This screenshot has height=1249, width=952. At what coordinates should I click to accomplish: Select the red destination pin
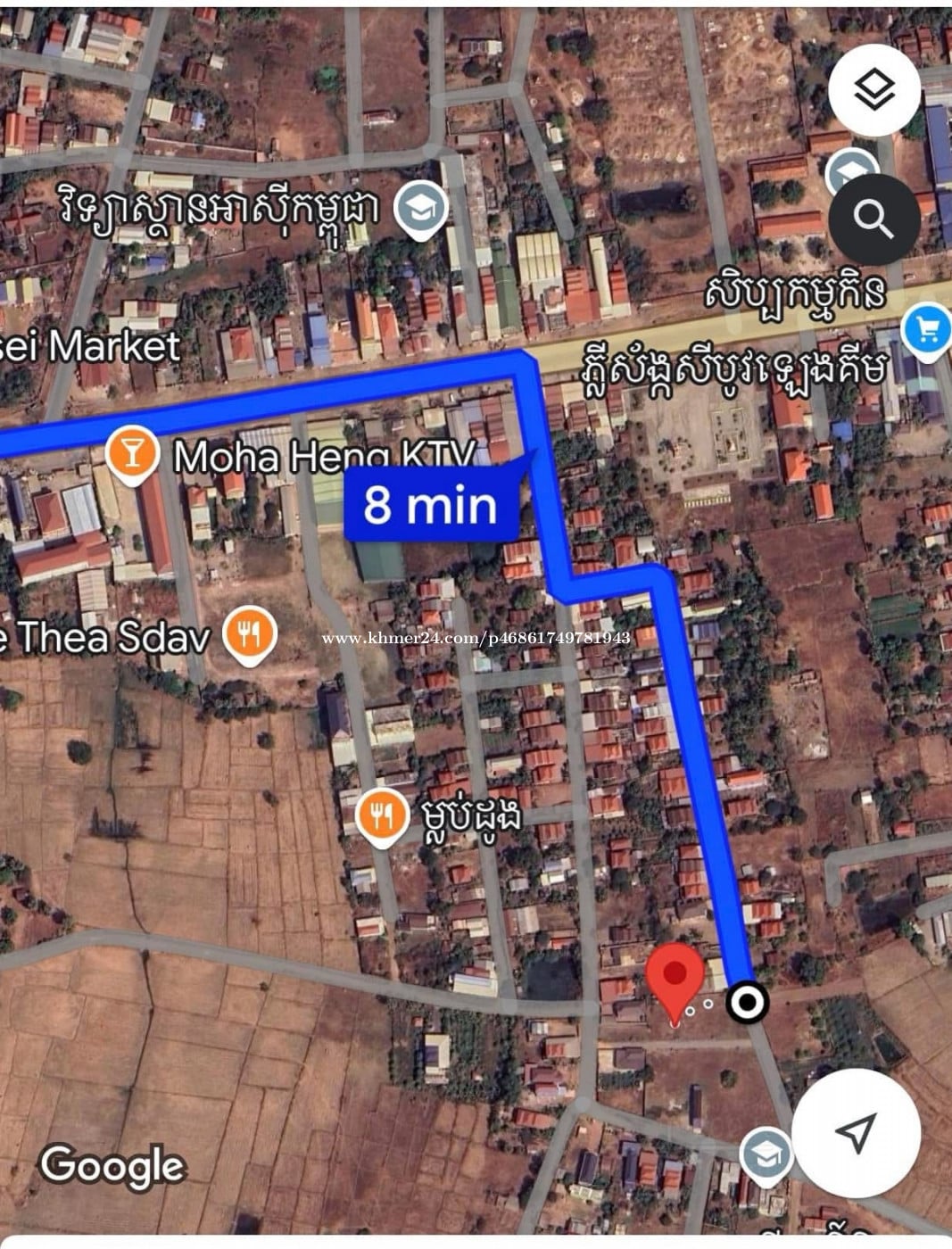[675, 980]
